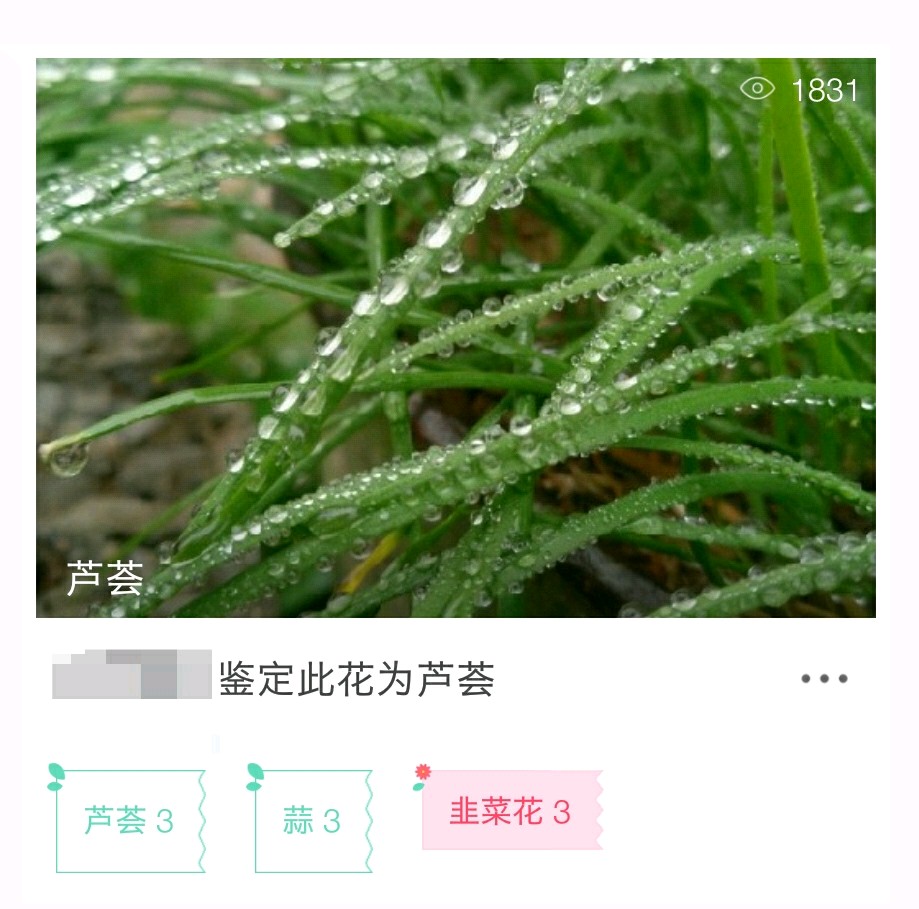
Task: Vote for the 芦荟 tag
Action: 129,820
